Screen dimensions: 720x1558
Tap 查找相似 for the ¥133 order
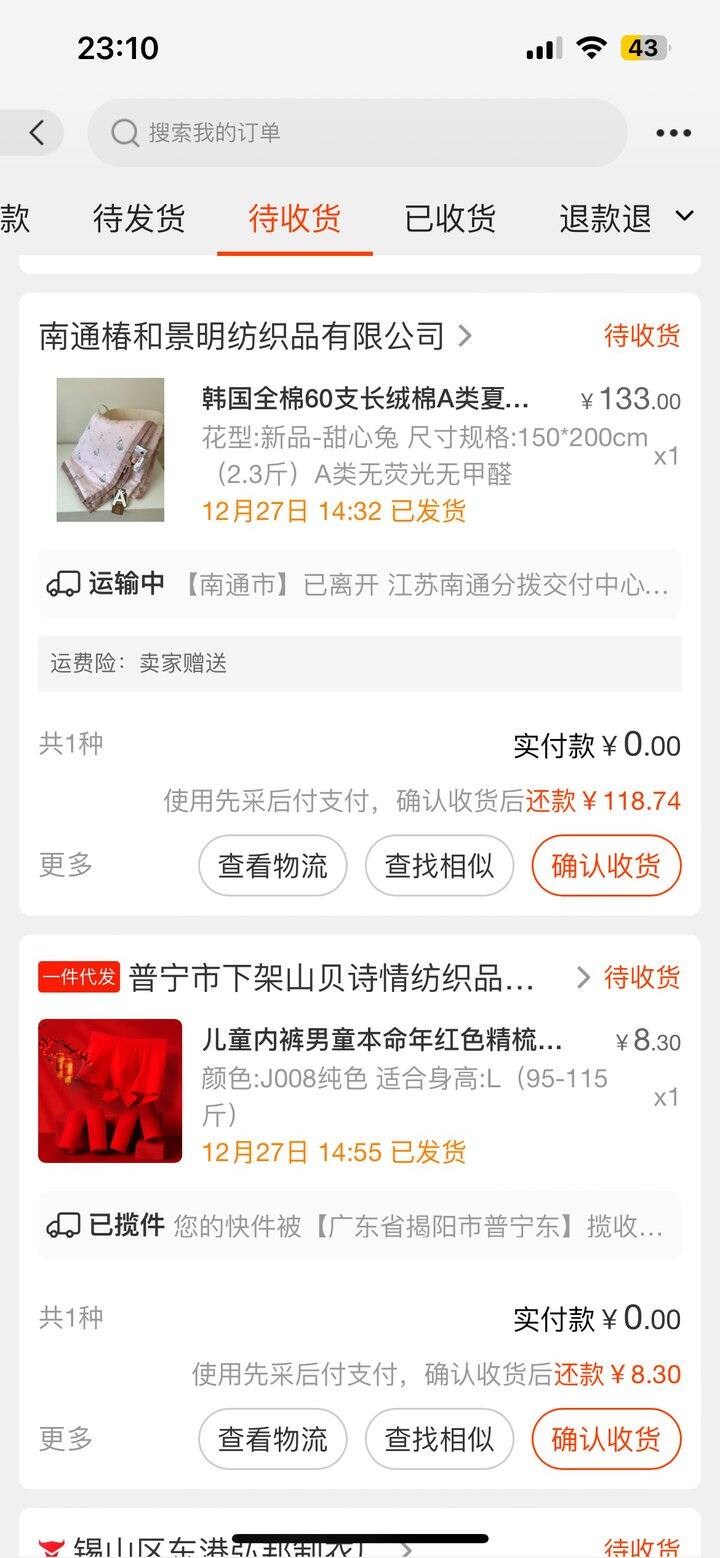pos(439,865)
